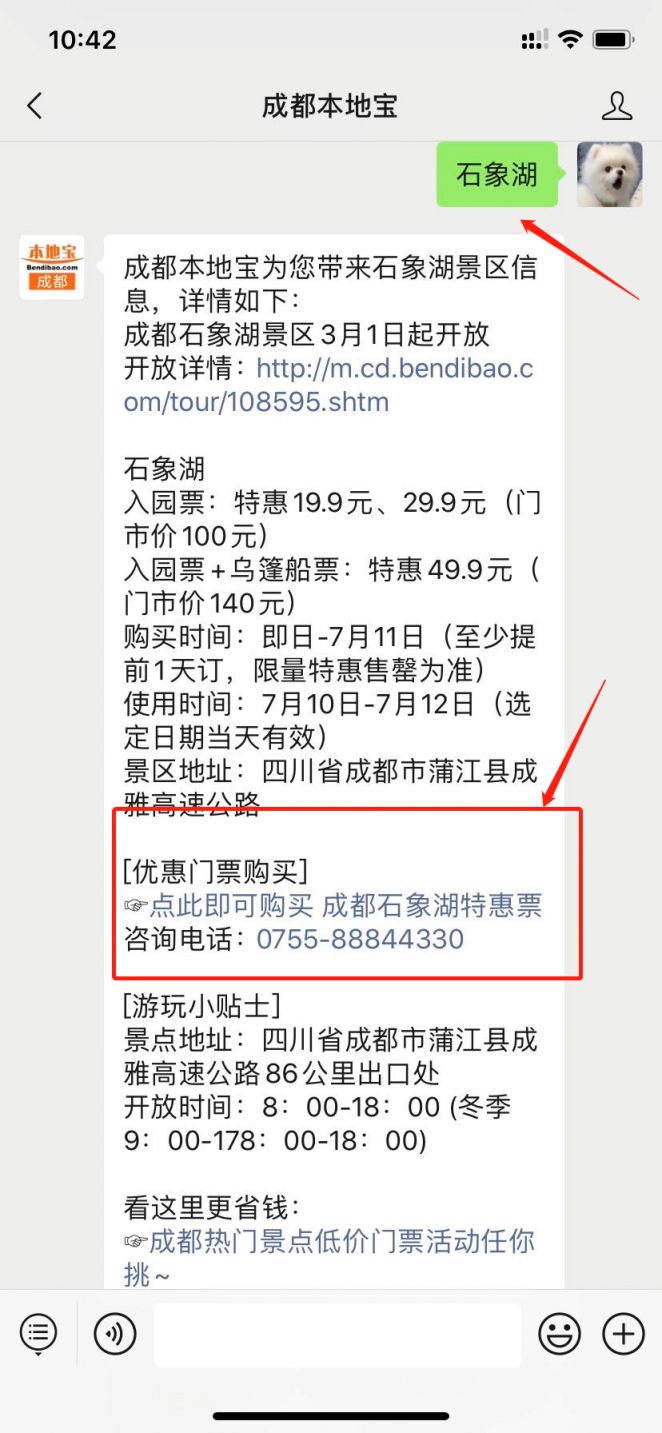Switch to voice input
662x1433 pixels.
coord(115,1334)
